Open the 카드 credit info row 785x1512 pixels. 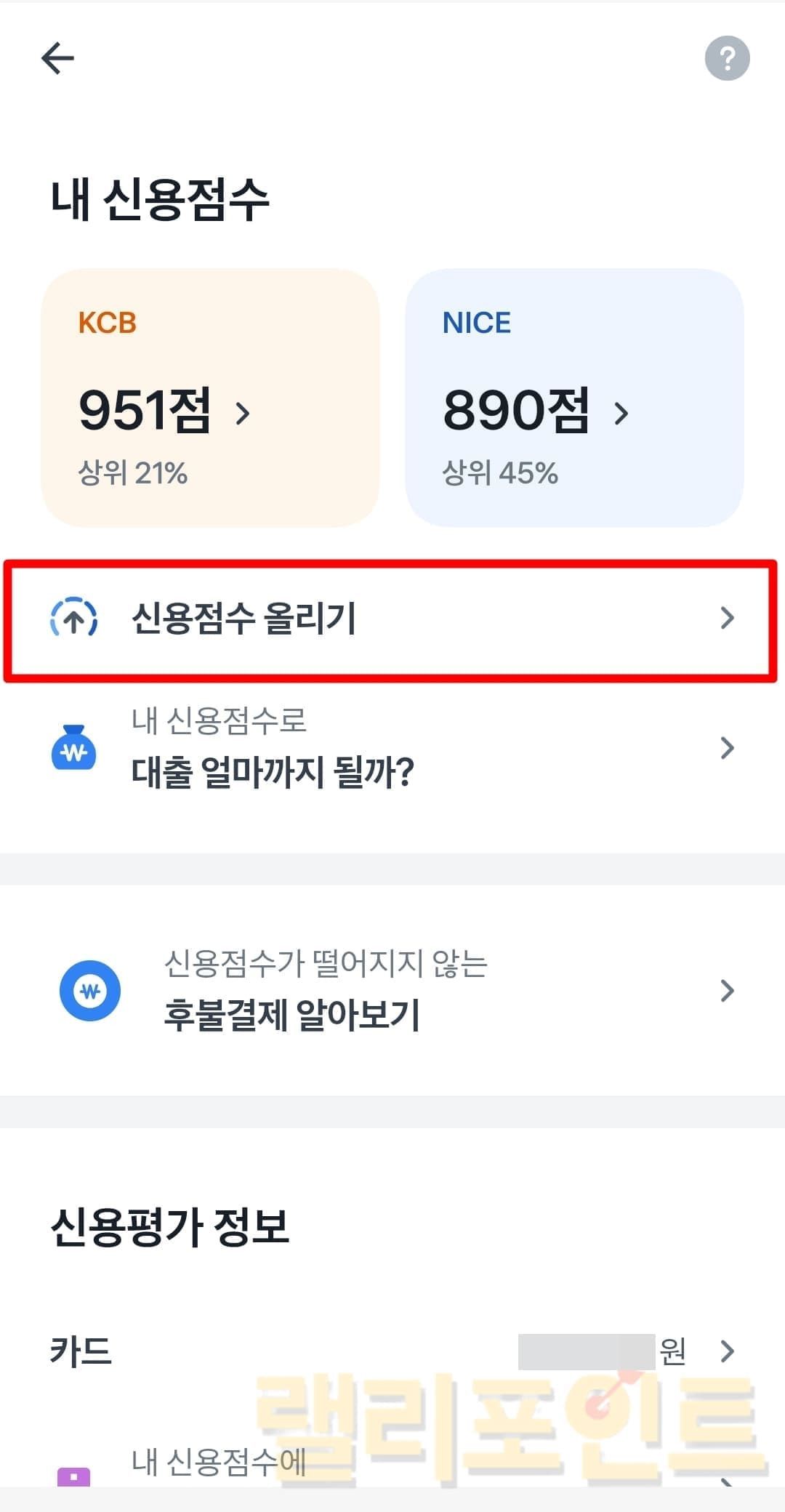coord(391,1351)
